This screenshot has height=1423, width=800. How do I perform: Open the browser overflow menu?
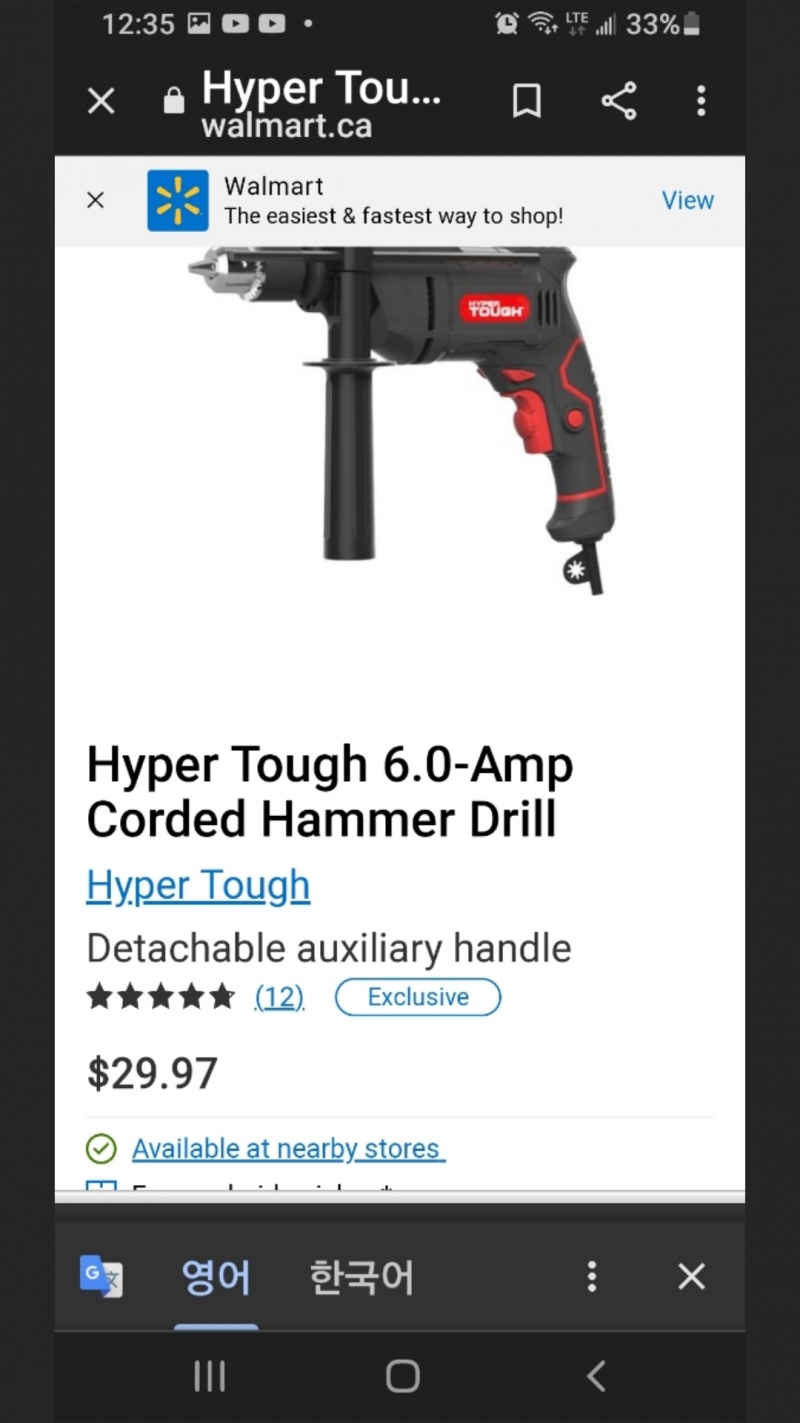(x=701, y=101)
